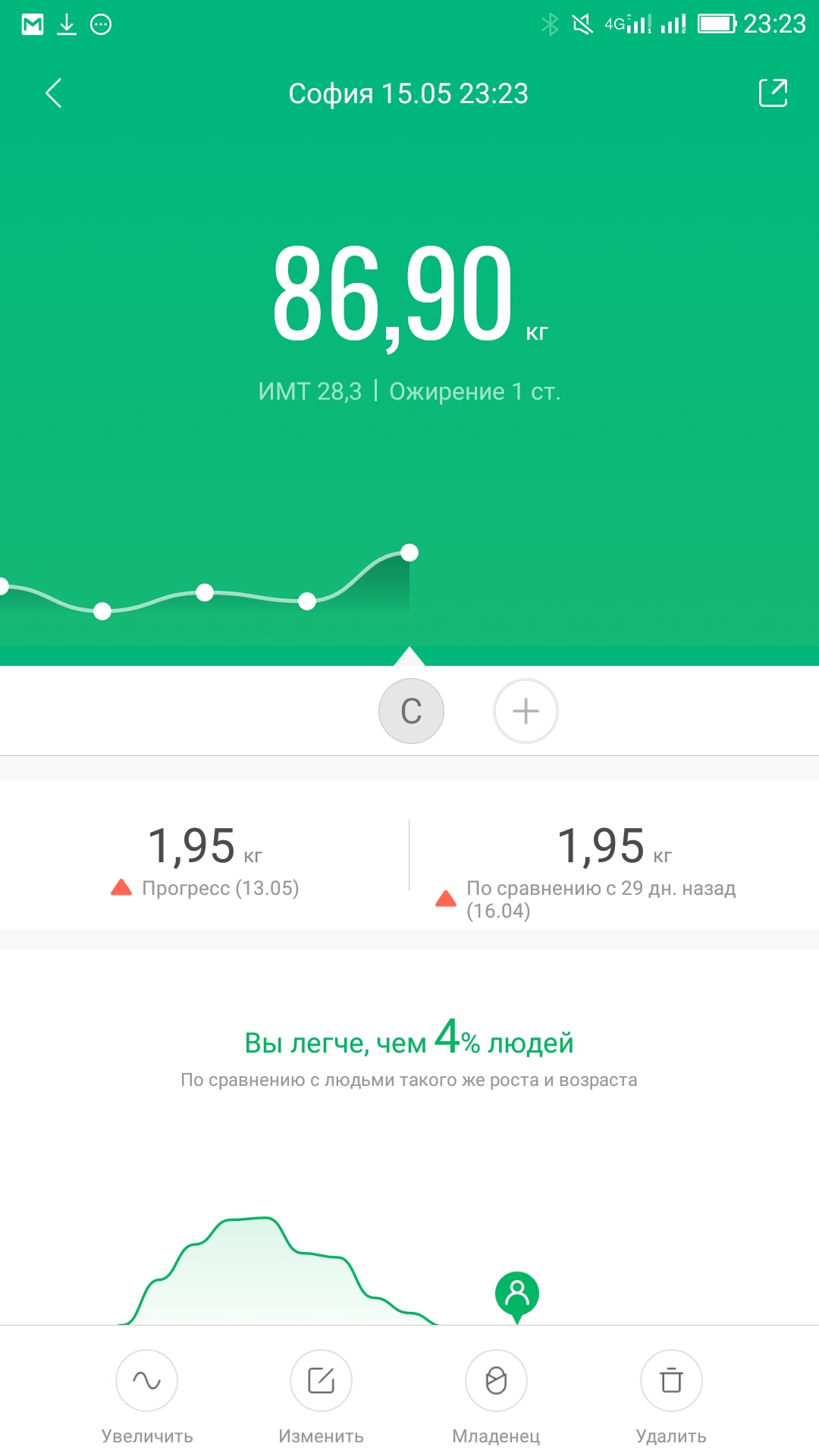The height and width of the screenshot is (1456, 819).
Task: Share this weight record
Action: (x=773, y=93)
